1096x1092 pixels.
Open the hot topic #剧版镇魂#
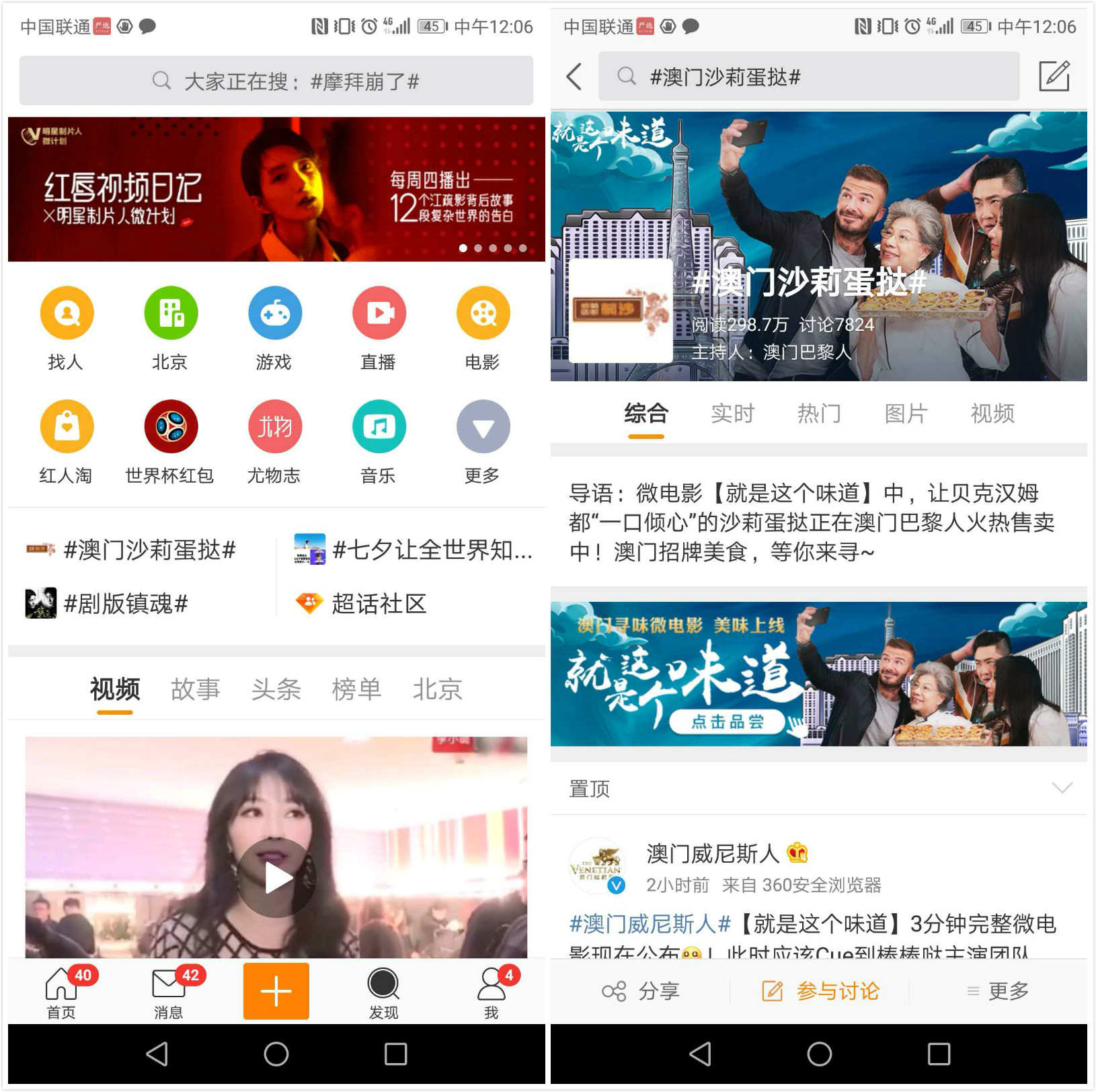coord(125,604)
